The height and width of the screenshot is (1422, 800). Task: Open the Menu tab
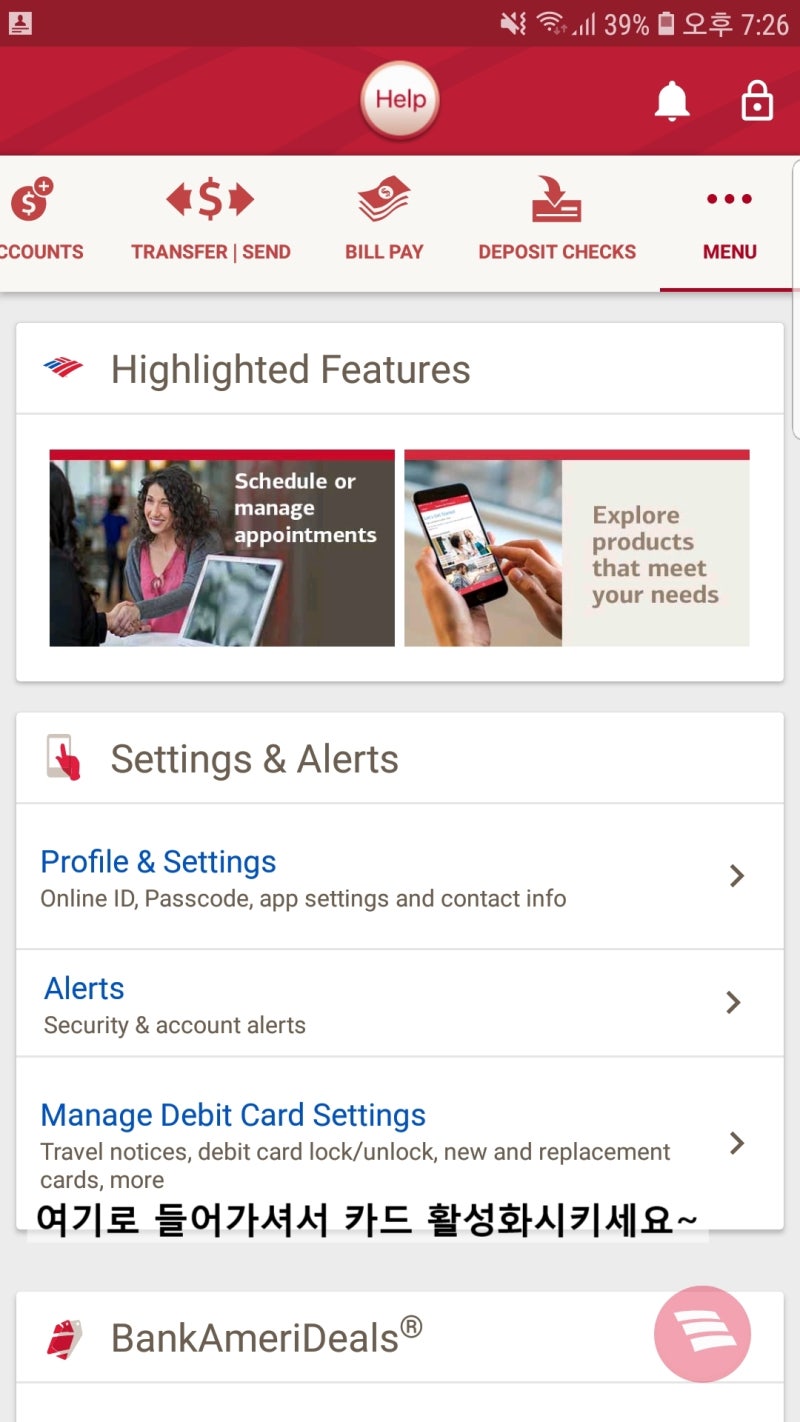tap(729, 222)
